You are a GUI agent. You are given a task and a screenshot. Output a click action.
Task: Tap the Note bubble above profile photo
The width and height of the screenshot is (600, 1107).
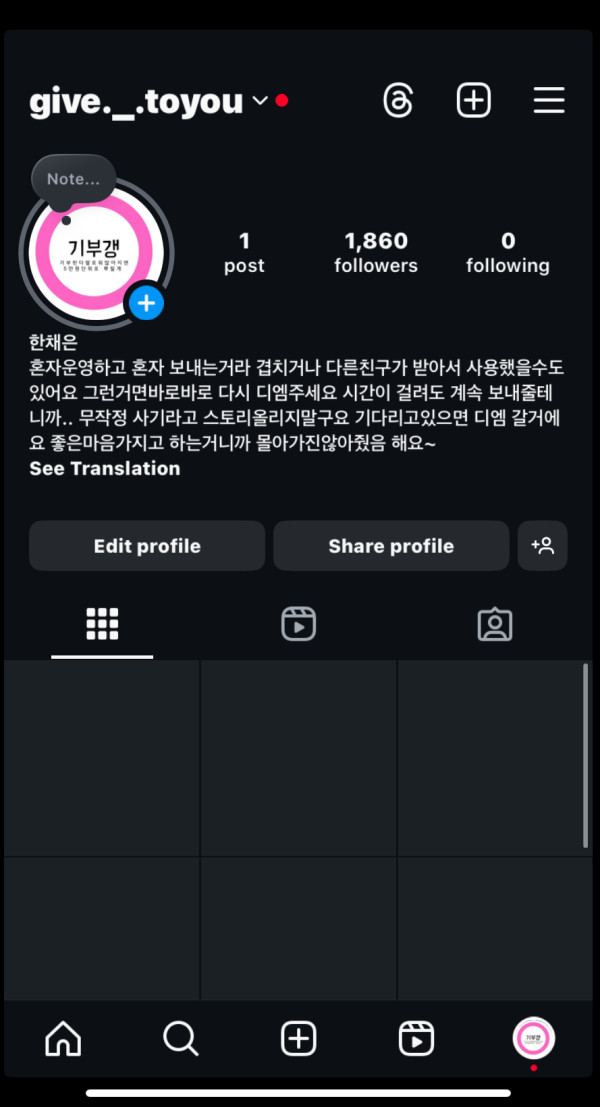pos(73,180)
